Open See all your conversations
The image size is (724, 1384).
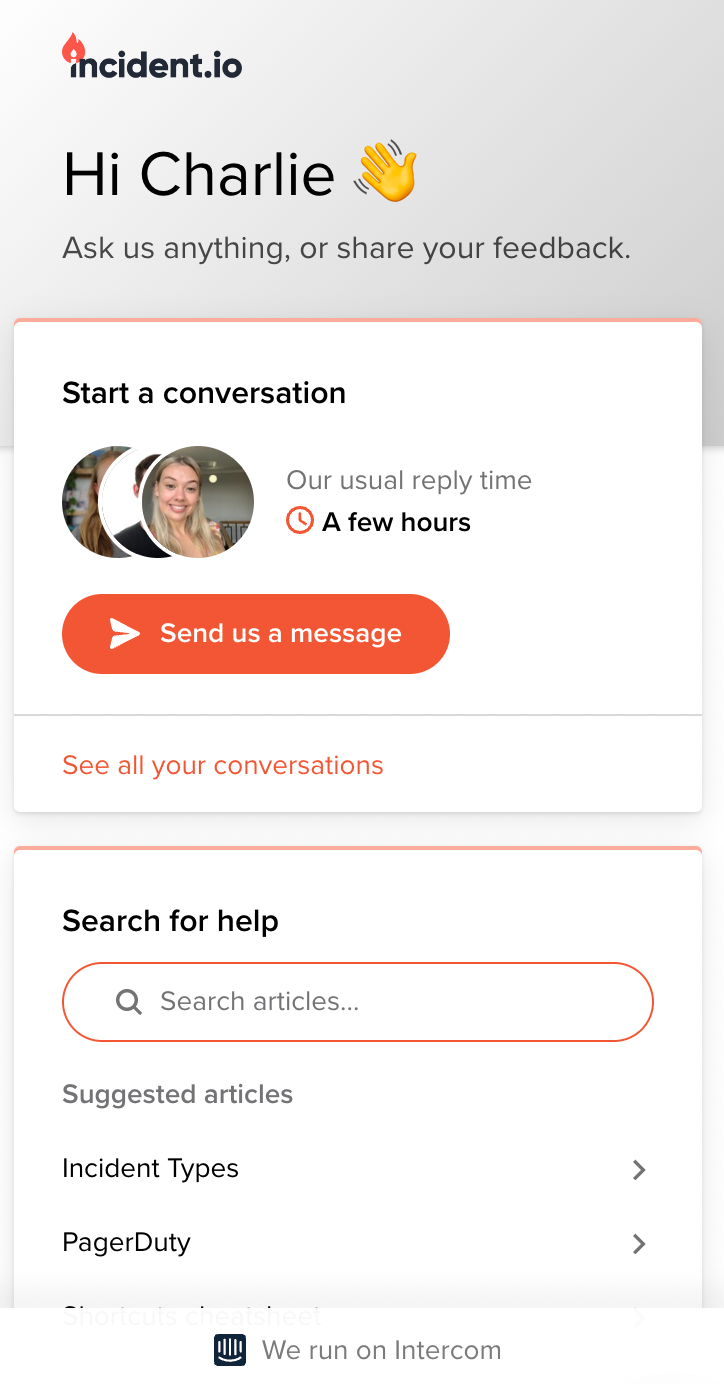[223, 766]
